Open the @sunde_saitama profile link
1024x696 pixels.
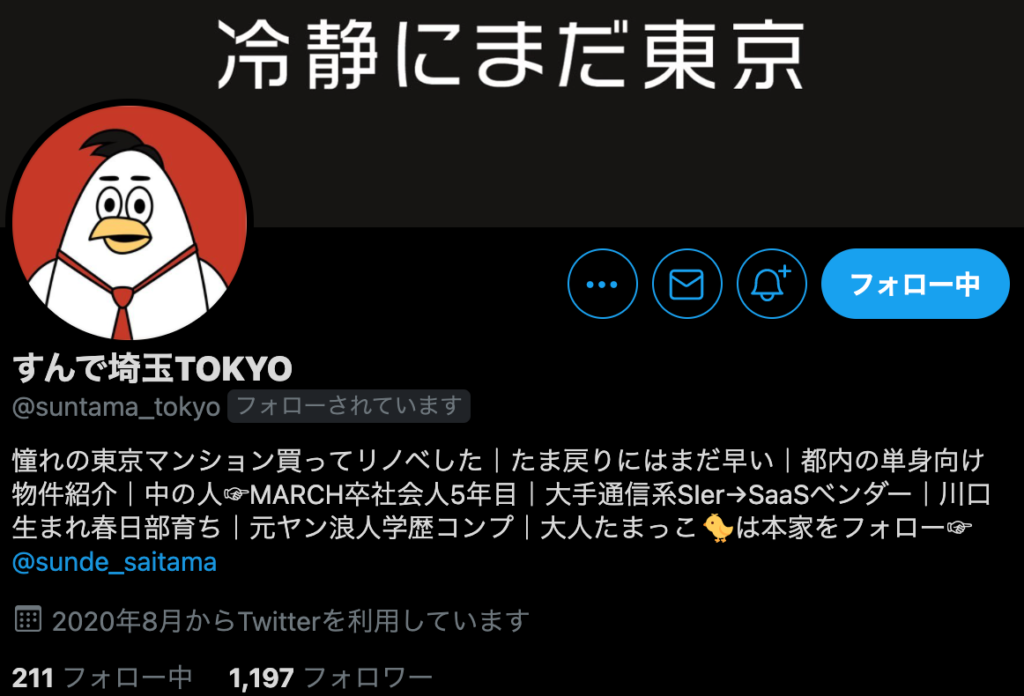click(114, 562)
